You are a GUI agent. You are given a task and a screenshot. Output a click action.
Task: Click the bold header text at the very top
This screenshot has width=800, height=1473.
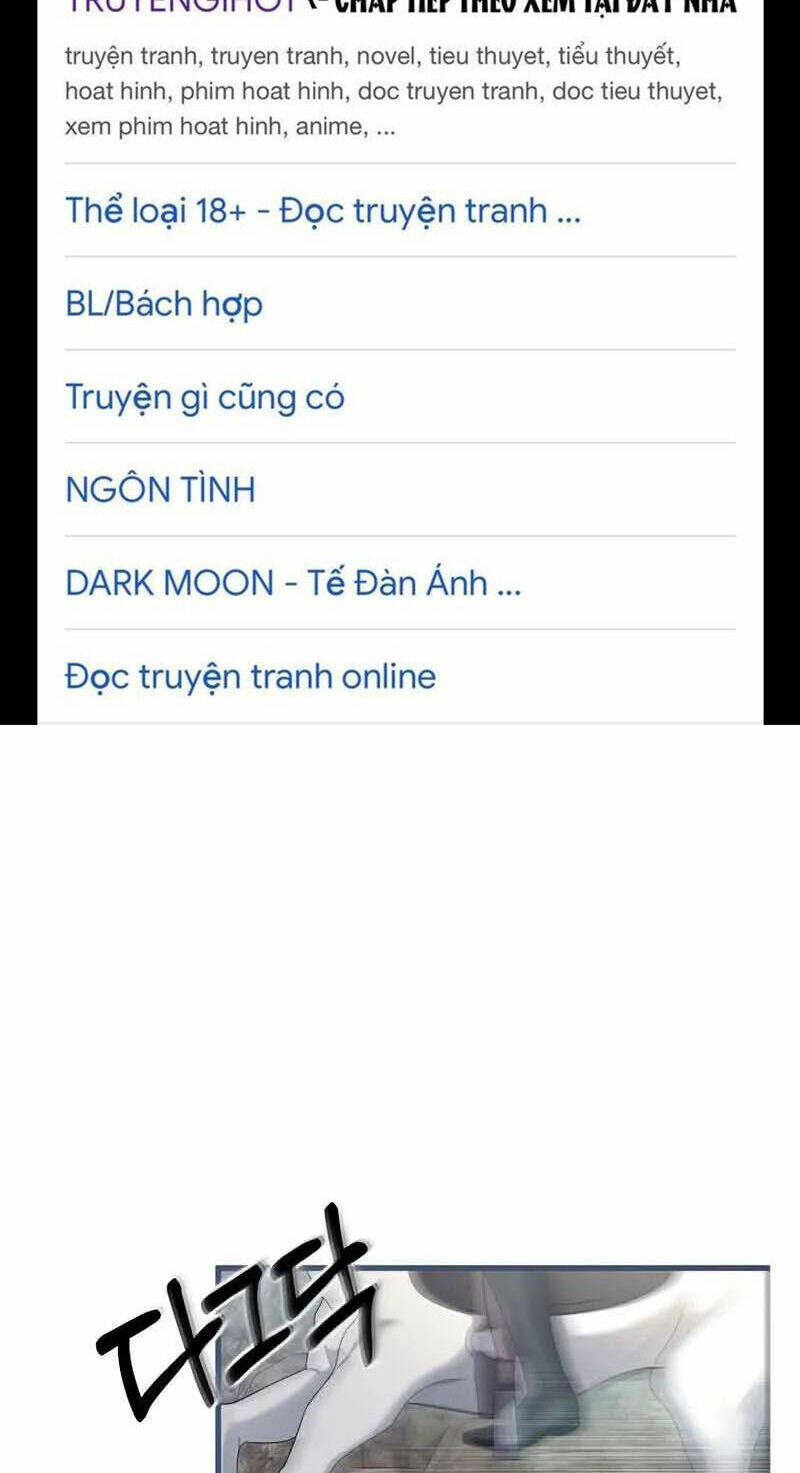coord(530,7)
